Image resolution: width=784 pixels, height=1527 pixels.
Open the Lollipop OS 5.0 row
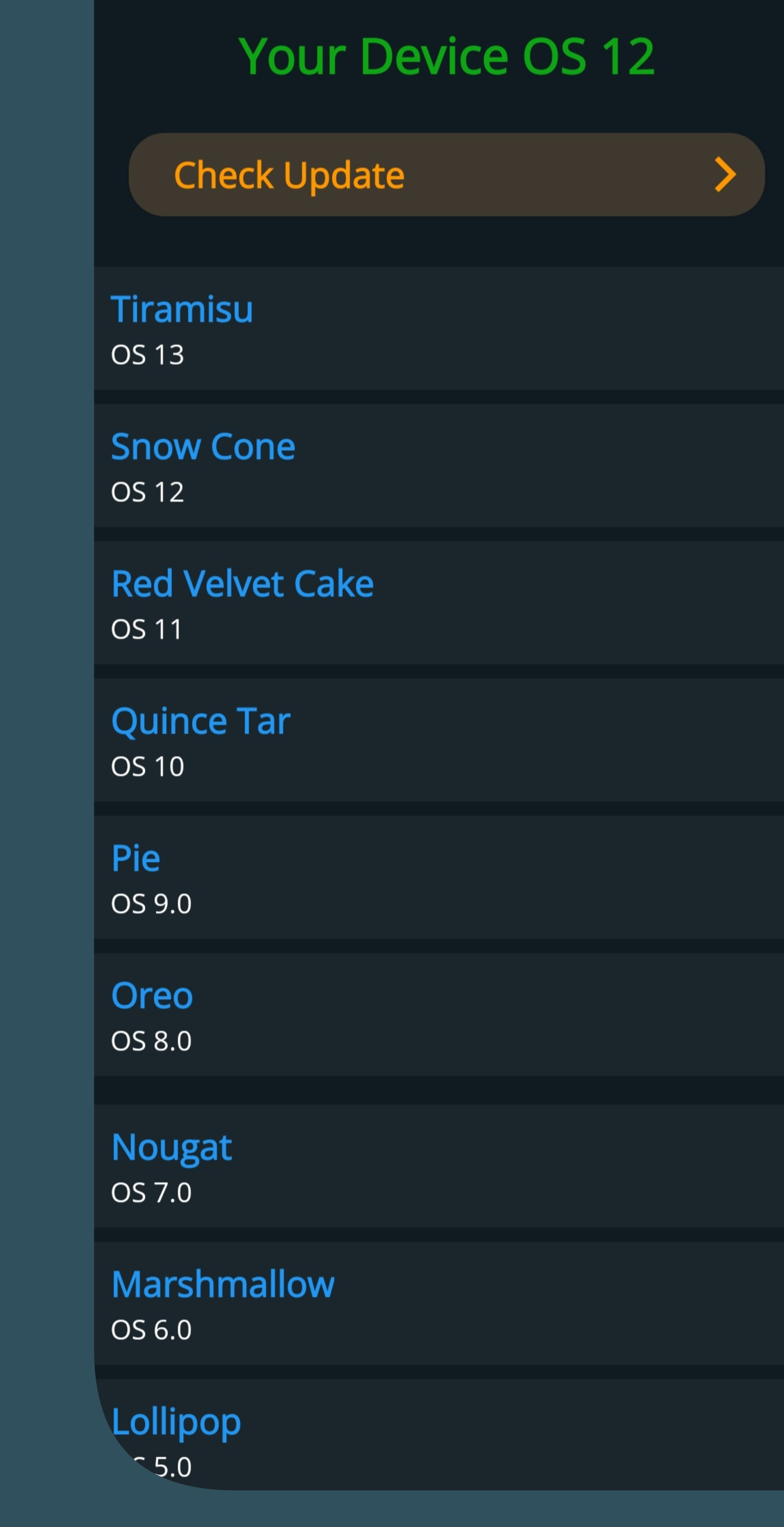(x=438, y=1435)
